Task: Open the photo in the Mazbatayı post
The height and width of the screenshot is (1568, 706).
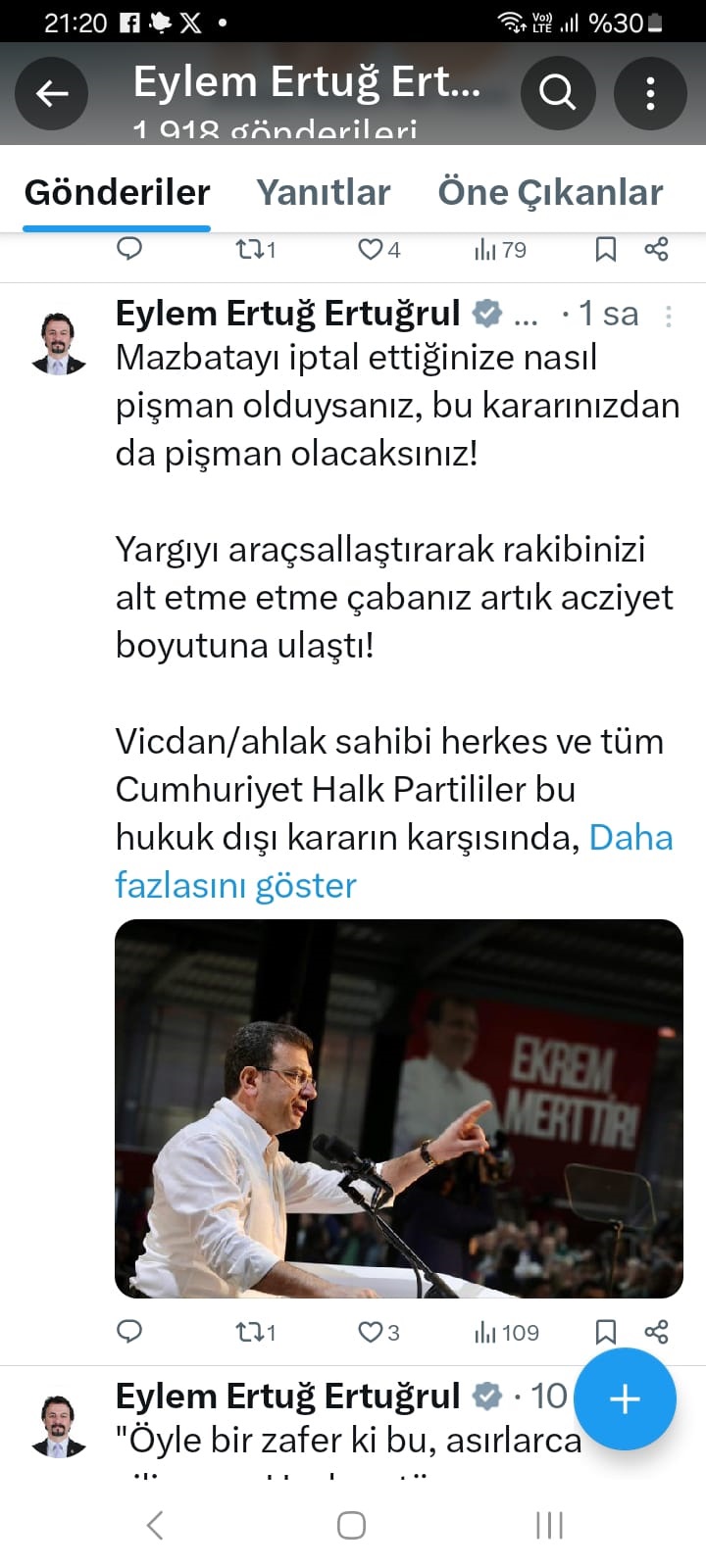Action: click(398, 1108)
